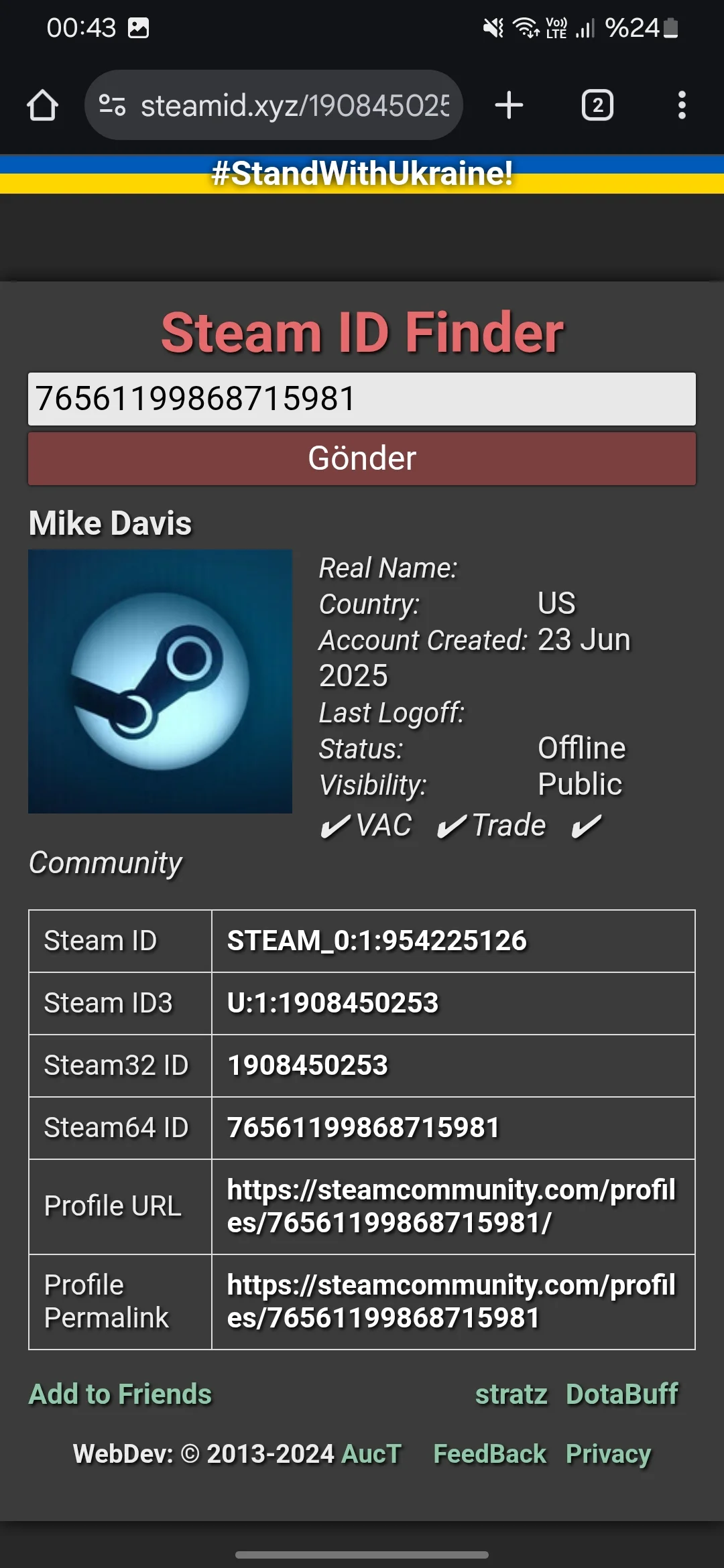This screenshot has width=724, height=1568.
Task: Open the browser overflow menu
Action: click(x=682, y=105)
